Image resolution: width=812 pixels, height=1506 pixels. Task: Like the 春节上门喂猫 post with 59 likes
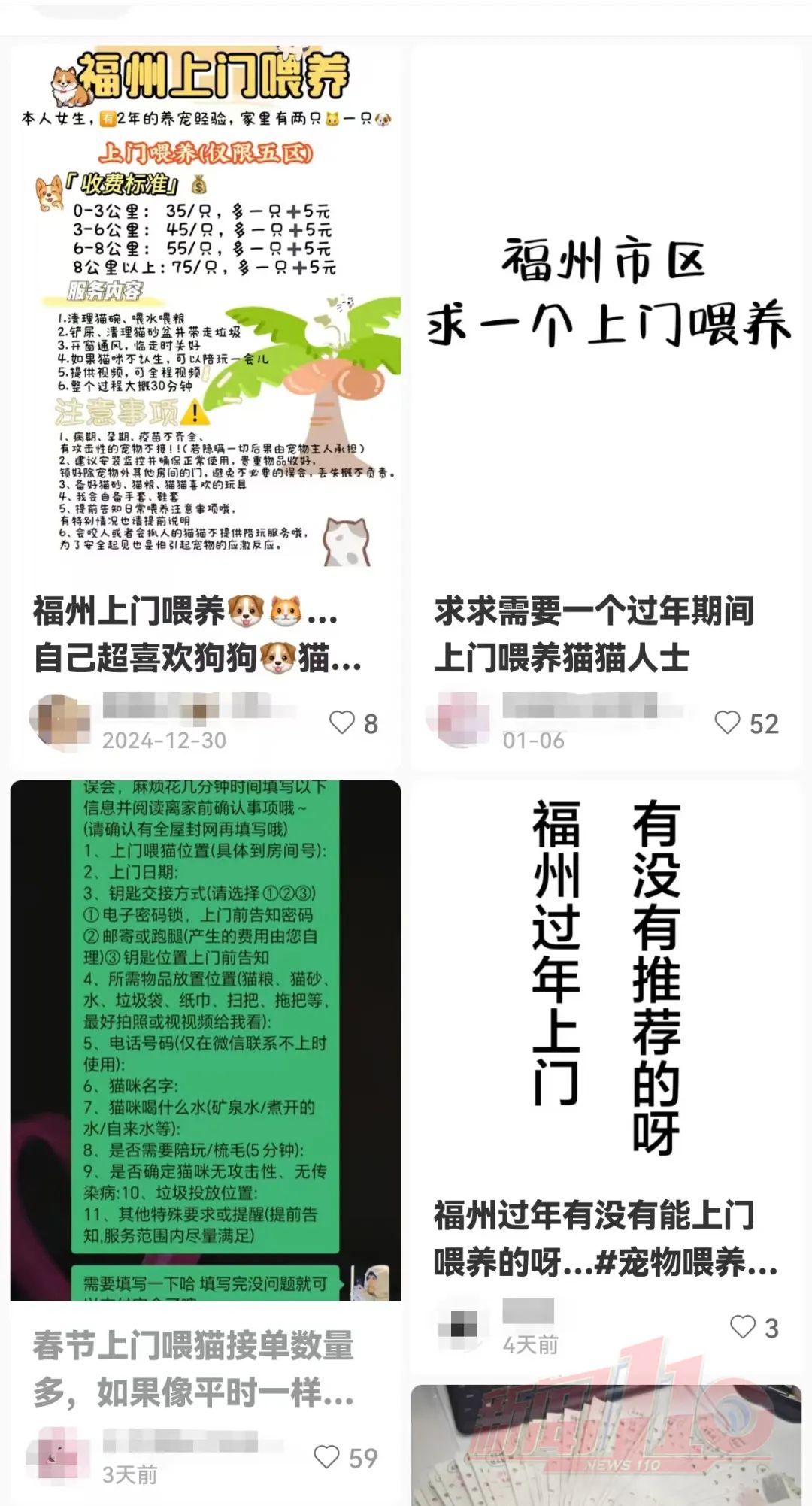point(326,1457)
